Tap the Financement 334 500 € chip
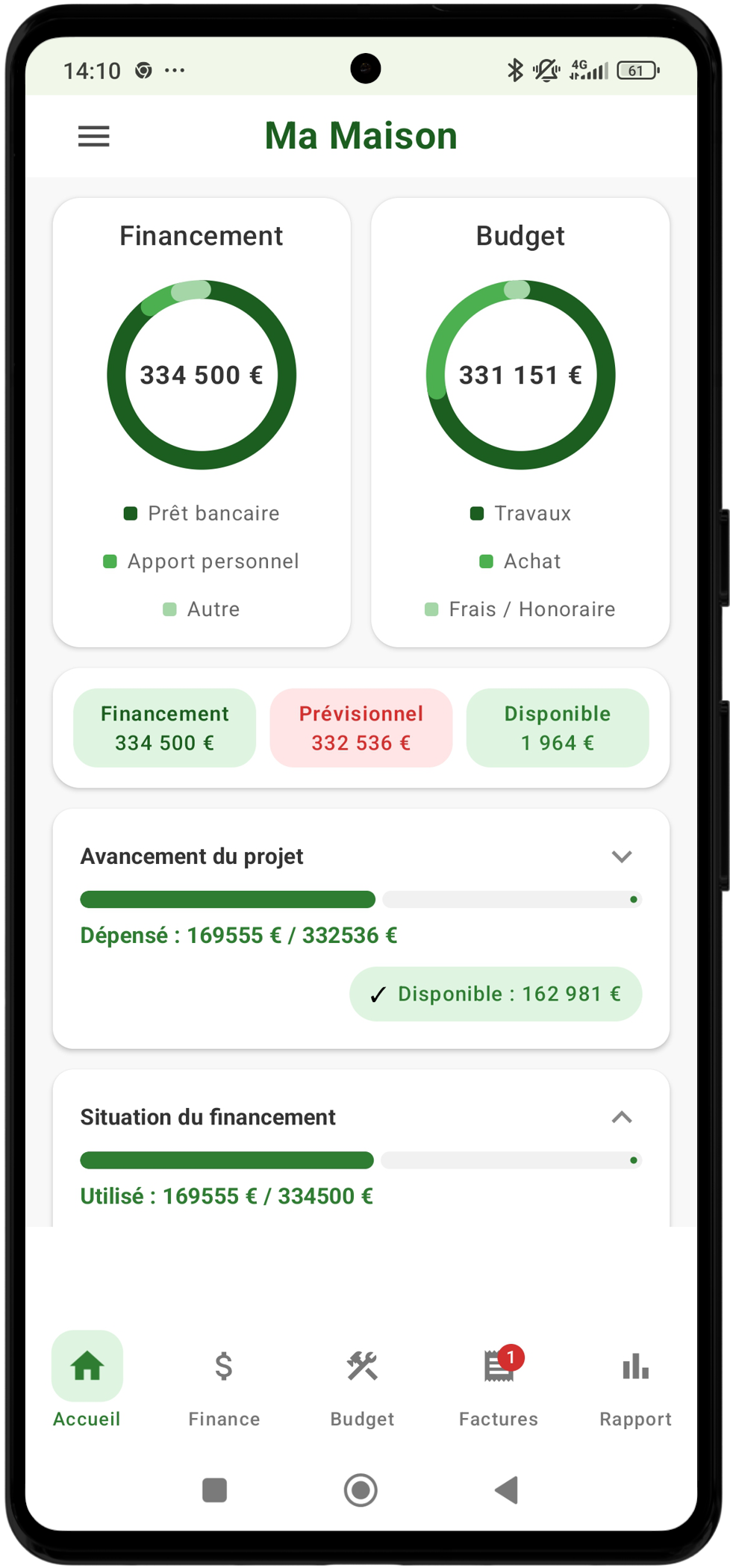The height and width of the screenshot is (1568, 730). pyautogui.click(x=164, y=727)
